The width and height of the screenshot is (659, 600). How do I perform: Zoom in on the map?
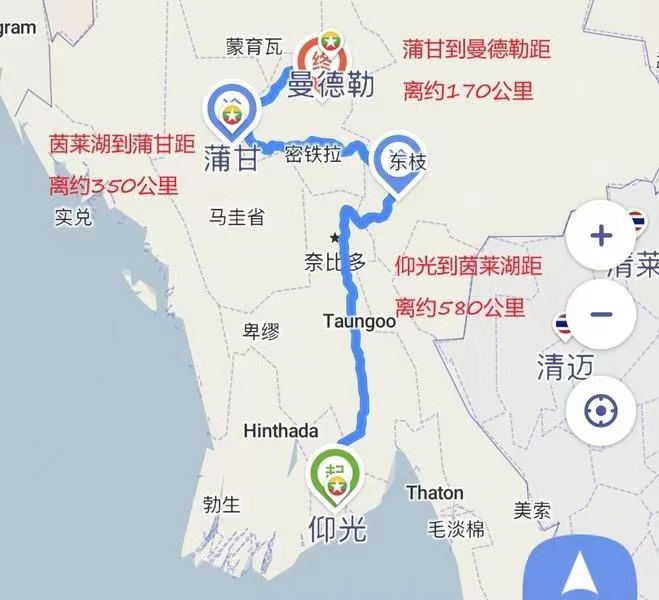coord(601,236)
